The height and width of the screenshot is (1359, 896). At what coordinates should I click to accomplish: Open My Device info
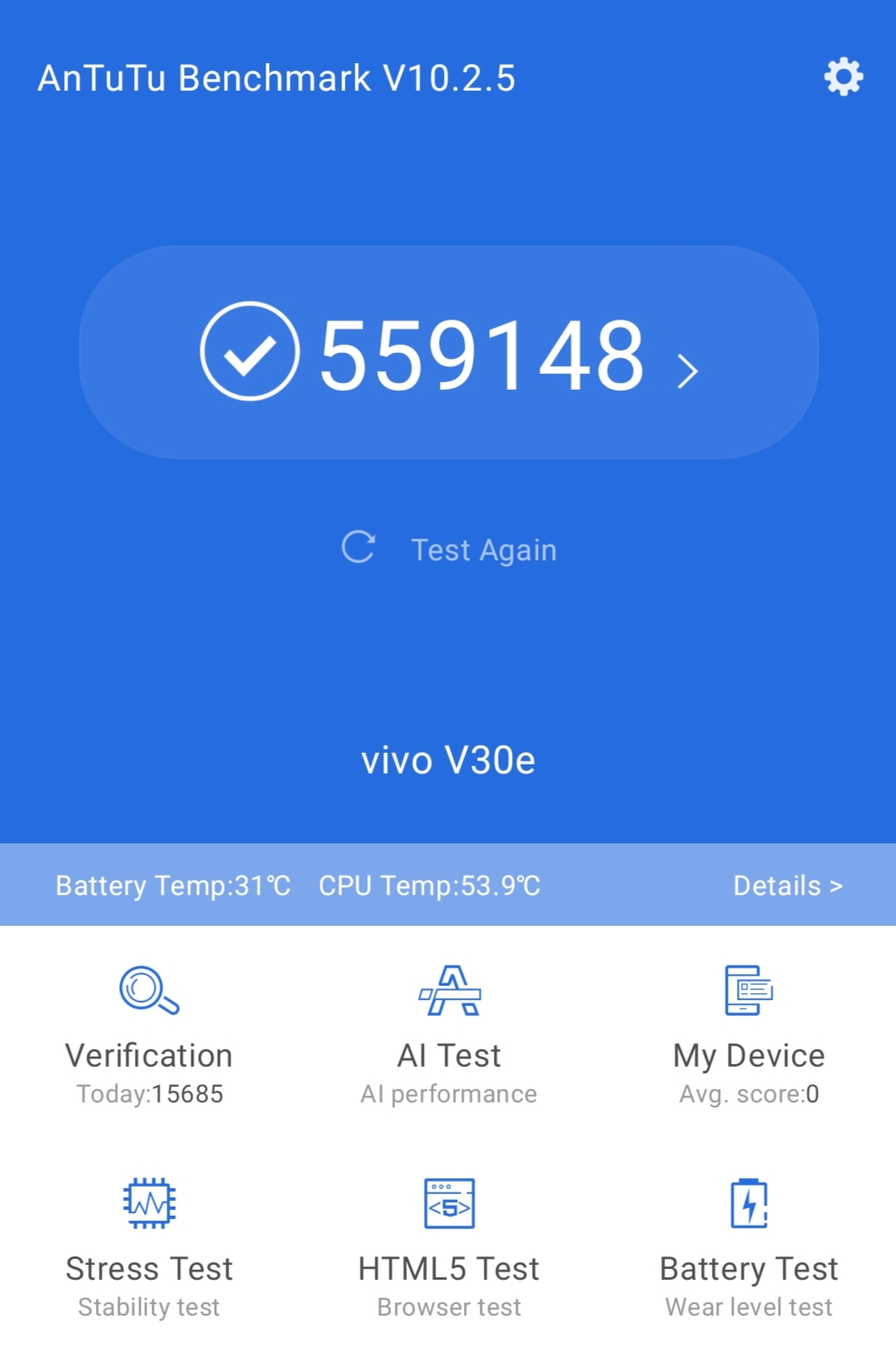tap(749, 1034)
